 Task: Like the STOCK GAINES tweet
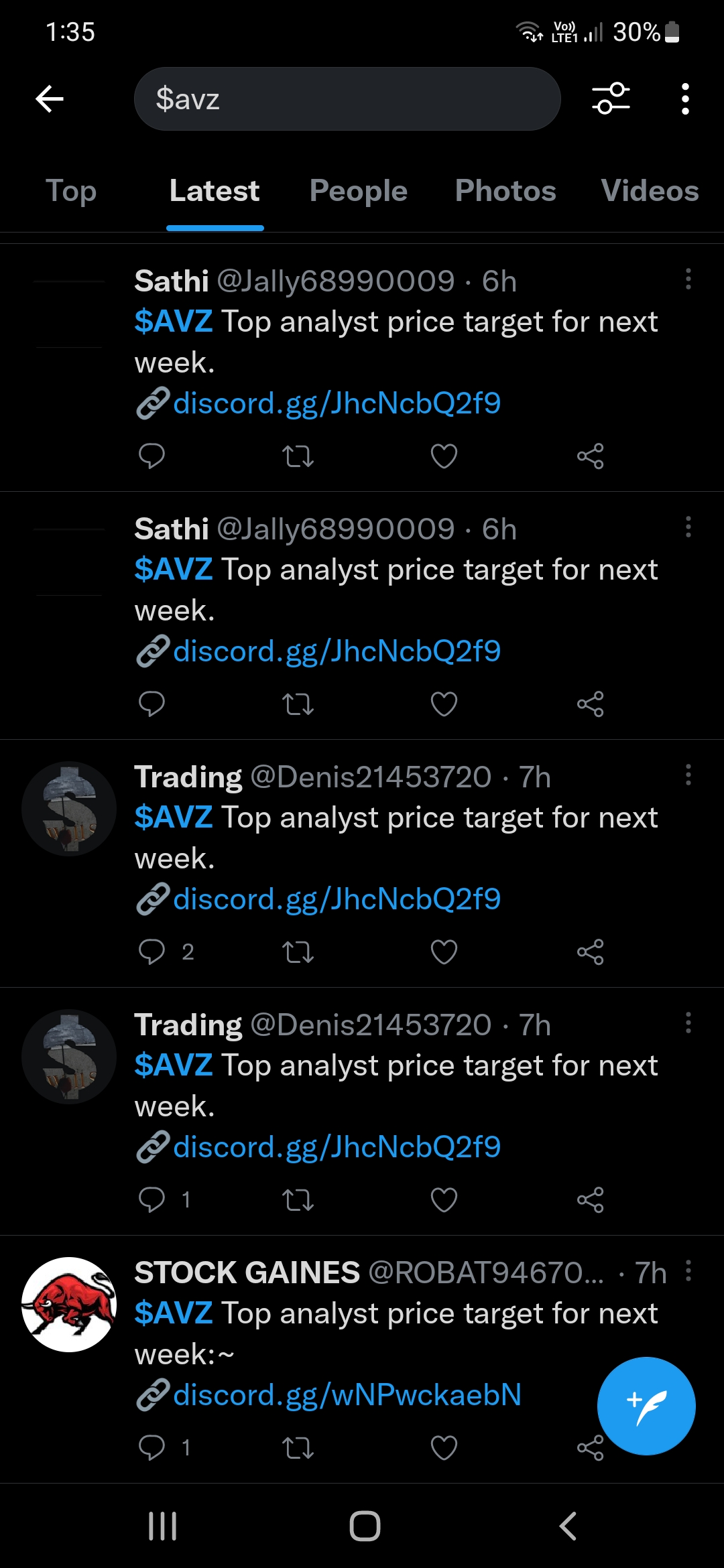(x=444, y=1447)
